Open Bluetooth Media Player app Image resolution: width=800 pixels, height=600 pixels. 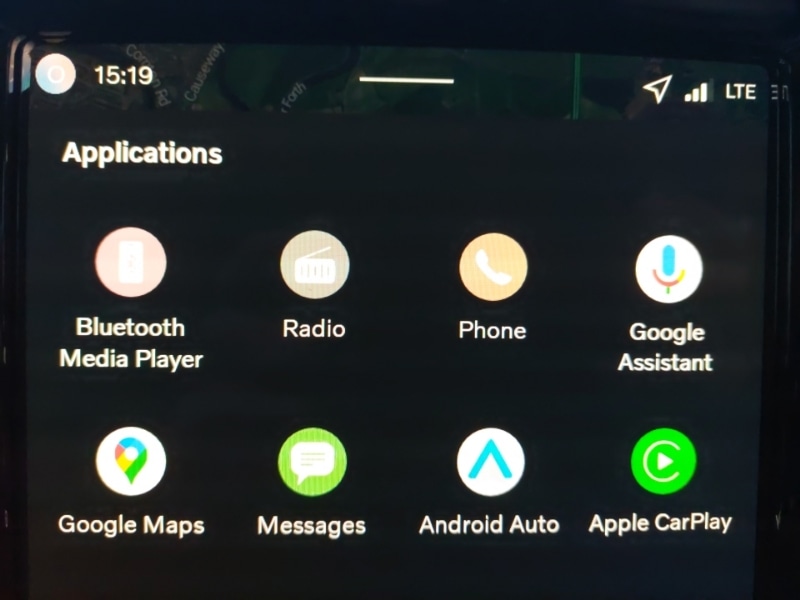(131, 263)
